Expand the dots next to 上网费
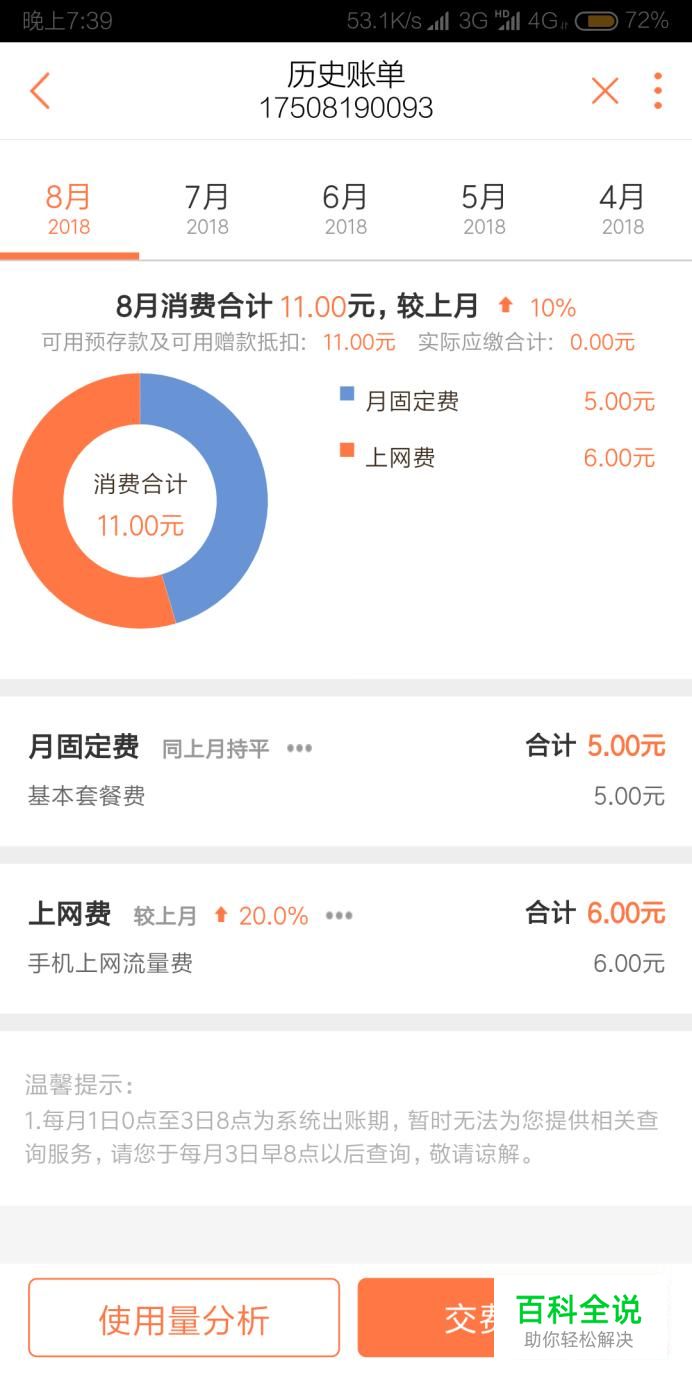 coord(339,915)
